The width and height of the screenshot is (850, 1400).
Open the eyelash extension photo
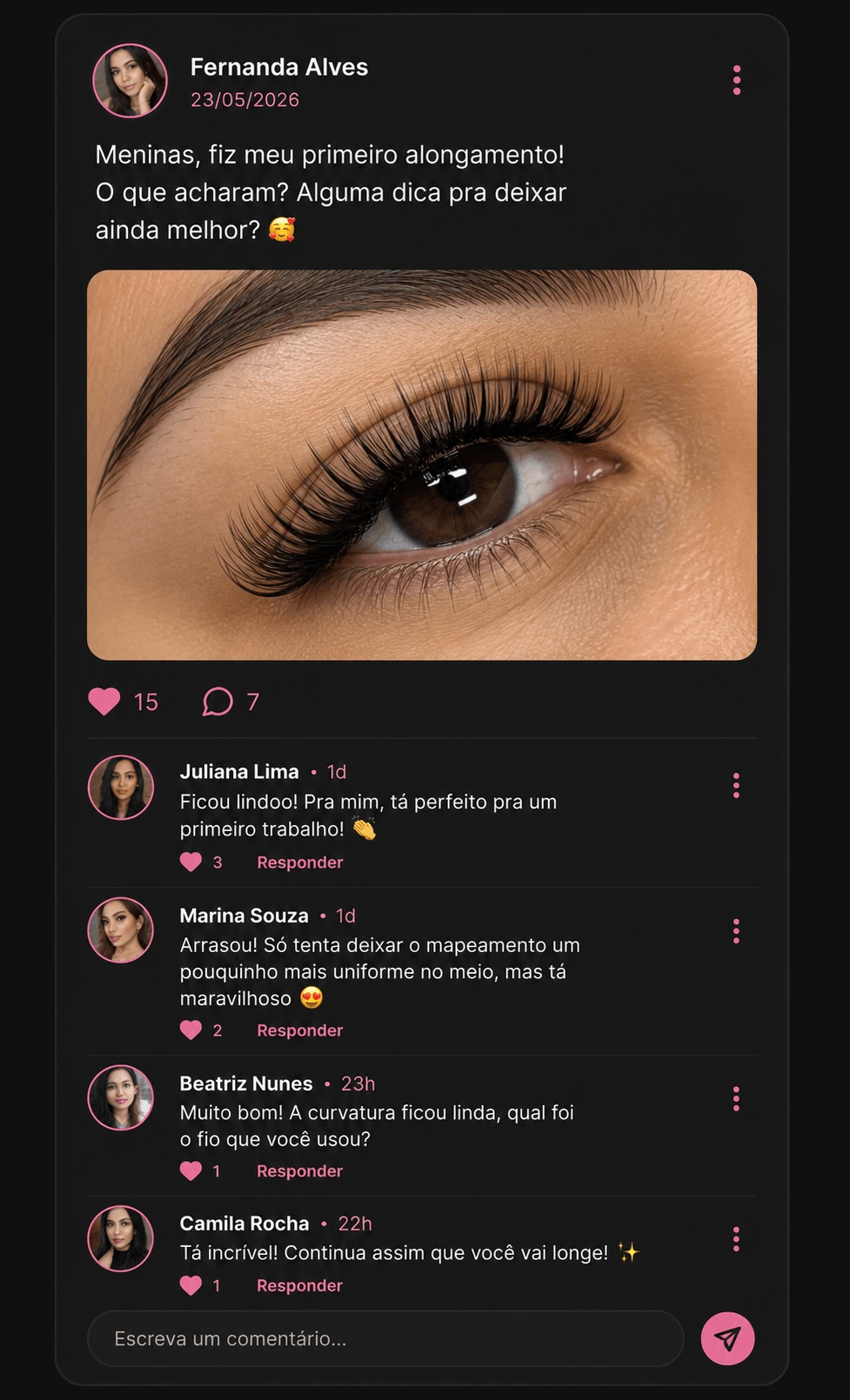(x=422, y=464)
